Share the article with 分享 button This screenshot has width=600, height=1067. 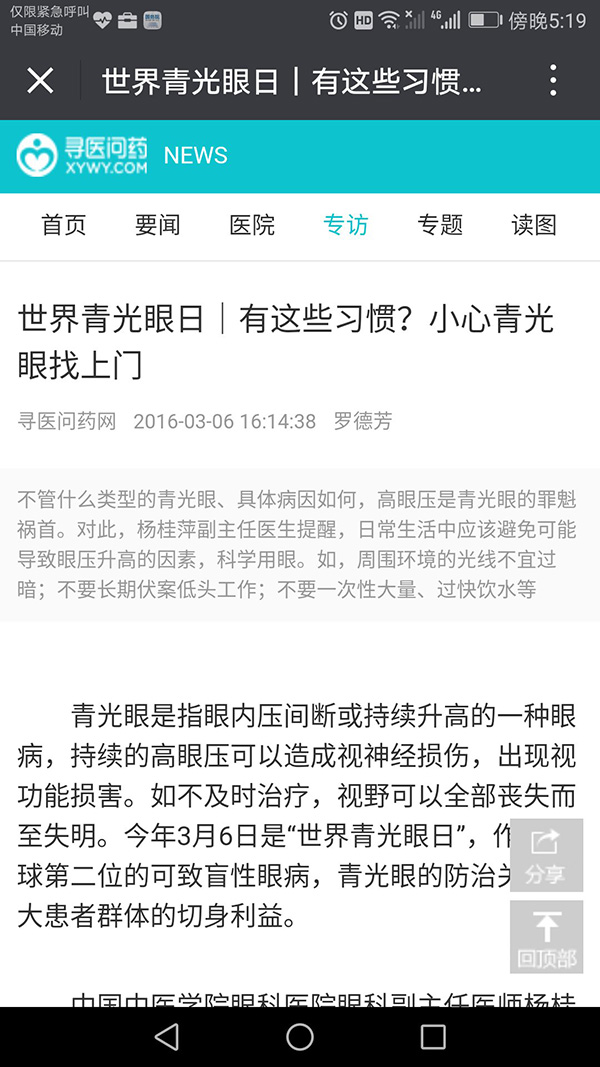coord(546,855)
